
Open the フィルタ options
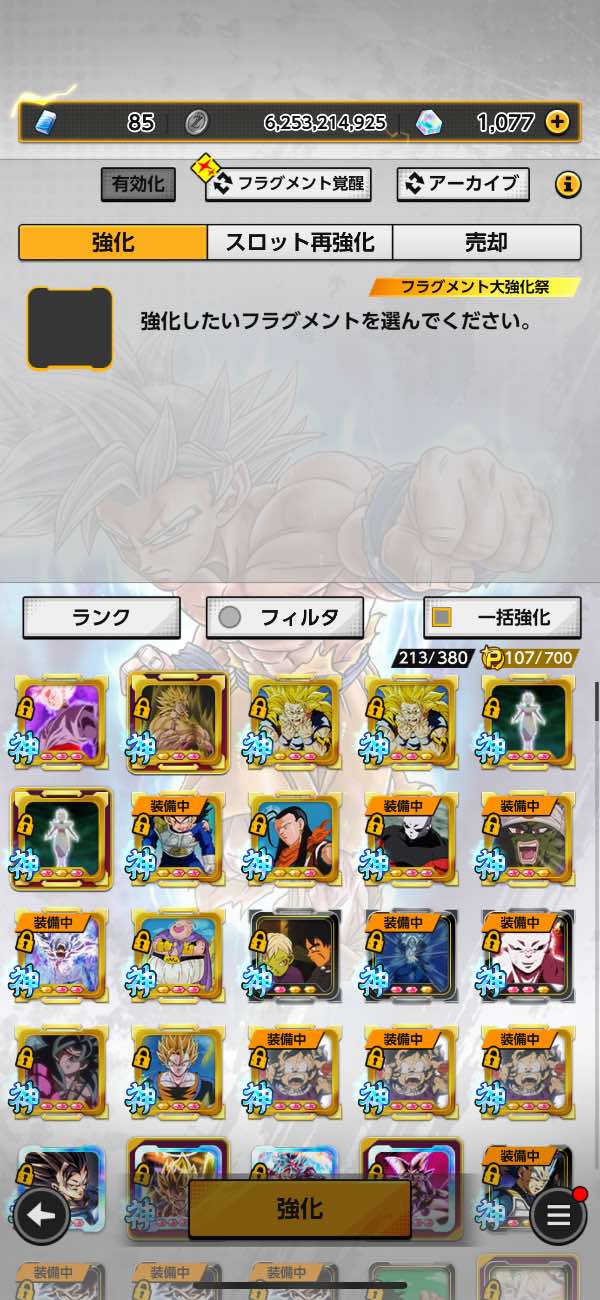coord(284,617)
